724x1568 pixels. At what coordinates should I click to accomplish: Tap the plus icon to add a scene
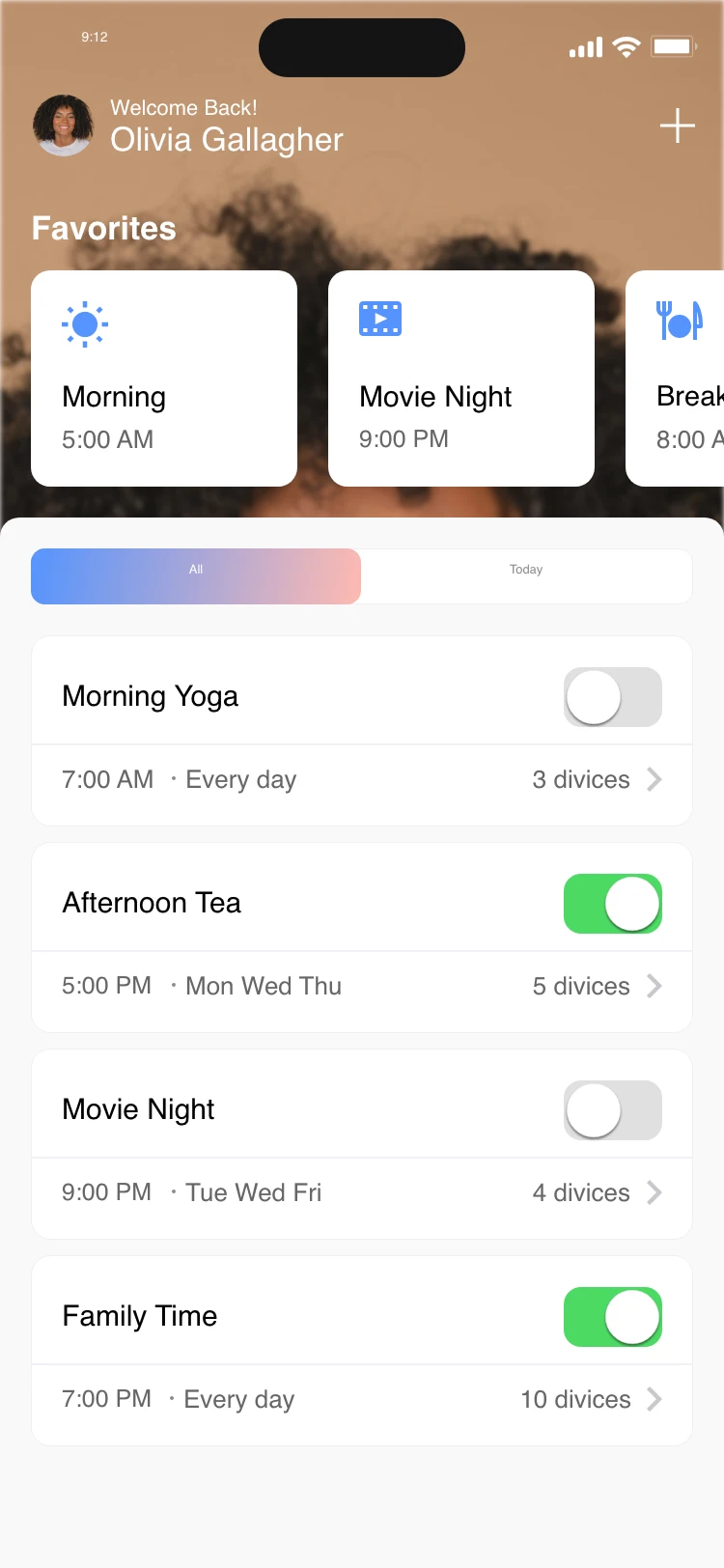(x=677, y=126)
